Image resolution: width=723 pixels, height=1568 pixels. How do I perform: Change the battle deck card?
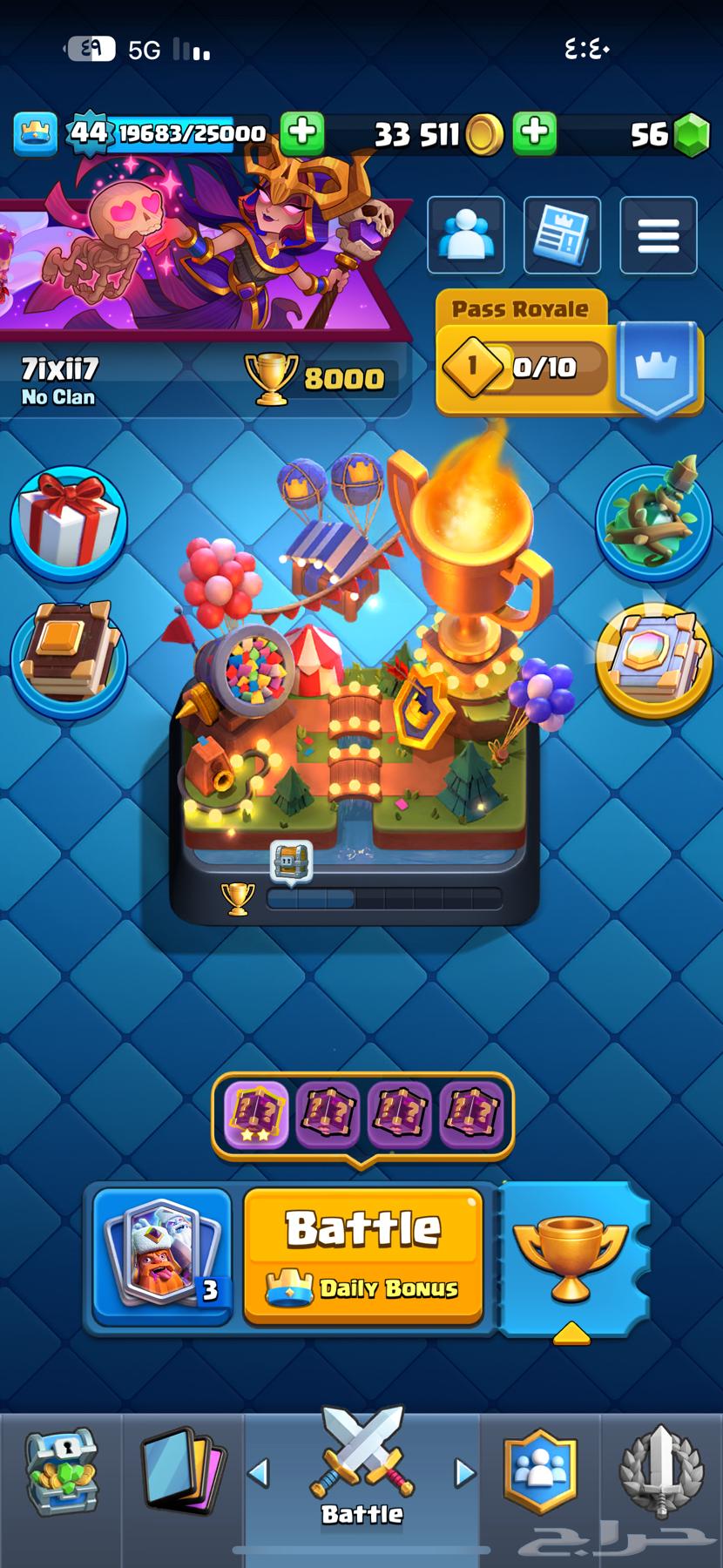point(163,1255)
